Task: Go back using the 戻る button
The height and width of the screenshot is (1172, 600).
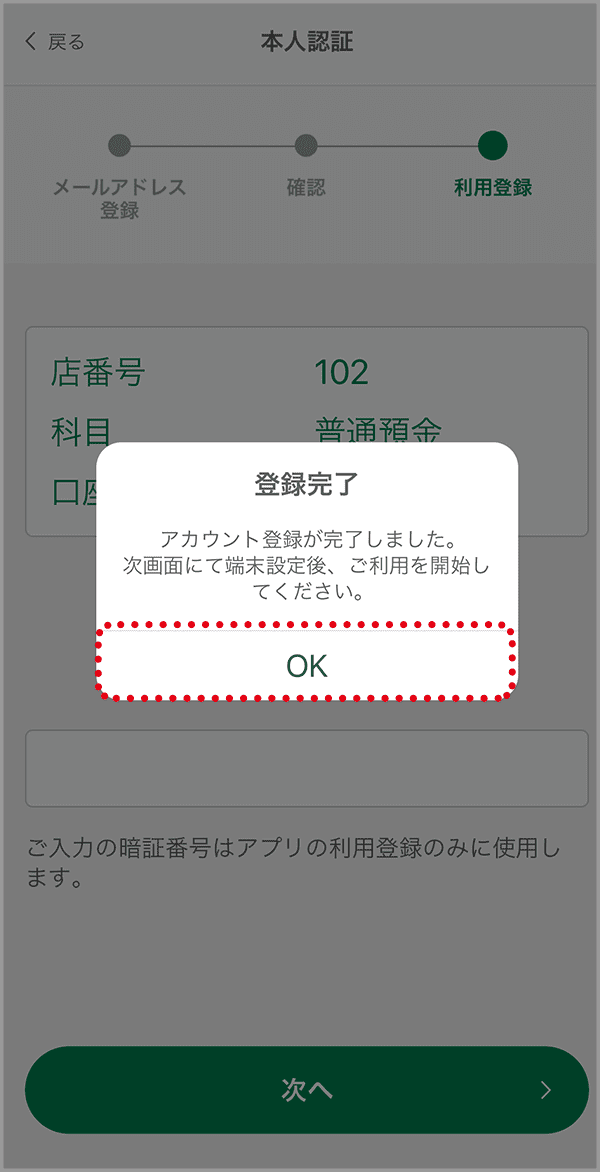Action: (55, 42)
